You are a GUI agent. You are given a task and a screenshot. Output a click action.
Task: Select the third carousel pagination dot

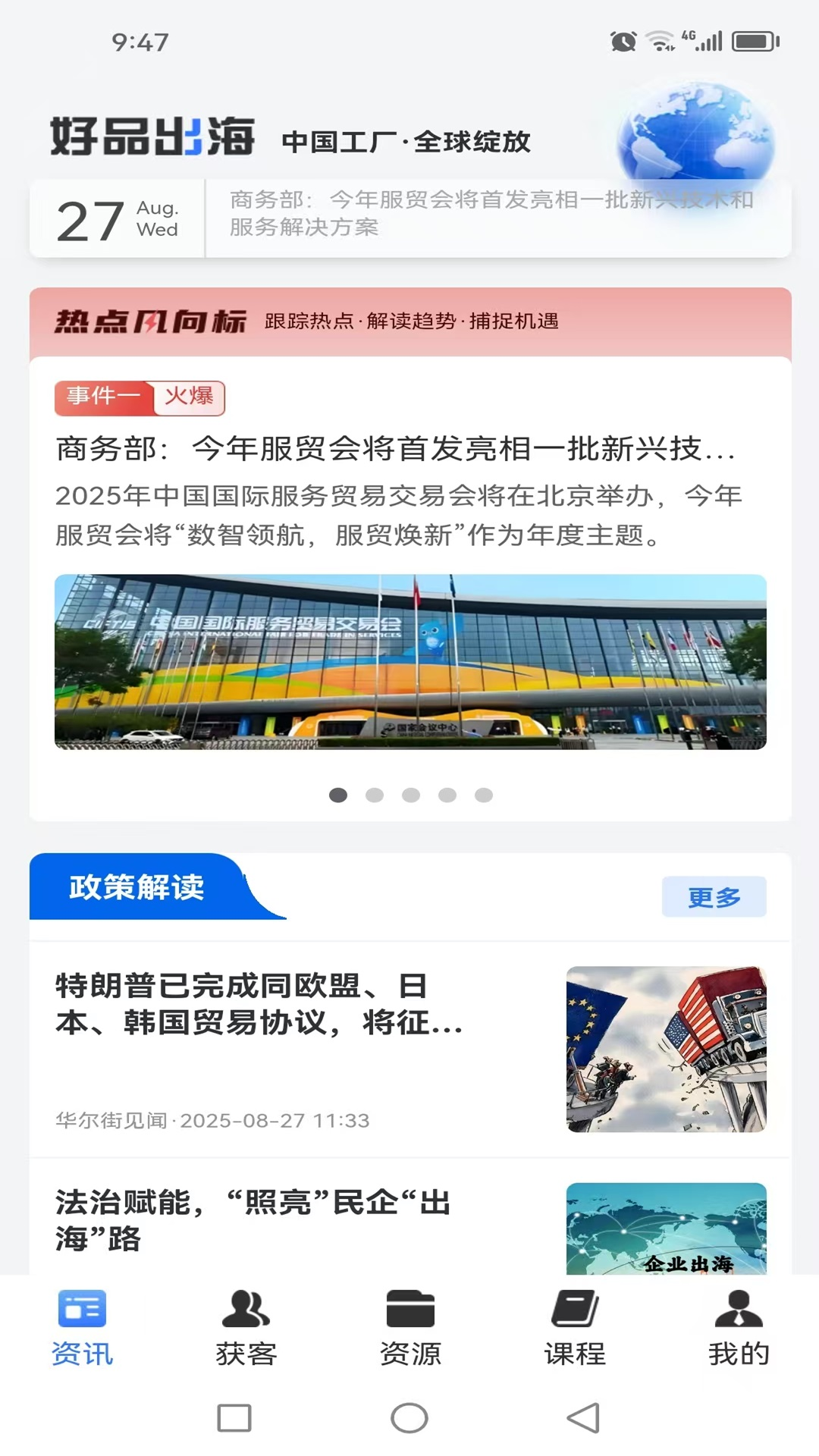[x=411, y=795]
